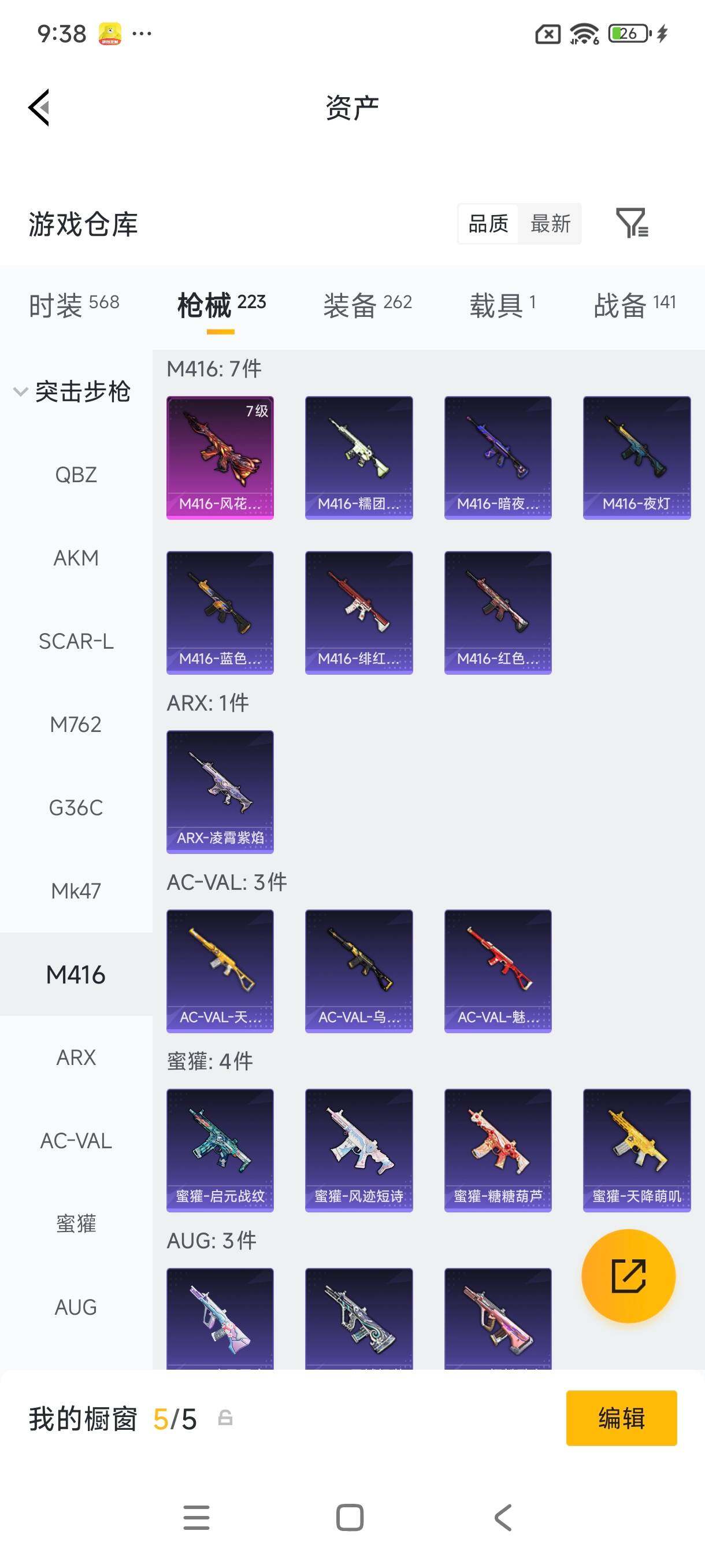
Task: Open the 蜜獾-启元战纹 skin
Action: point(220,1150)
